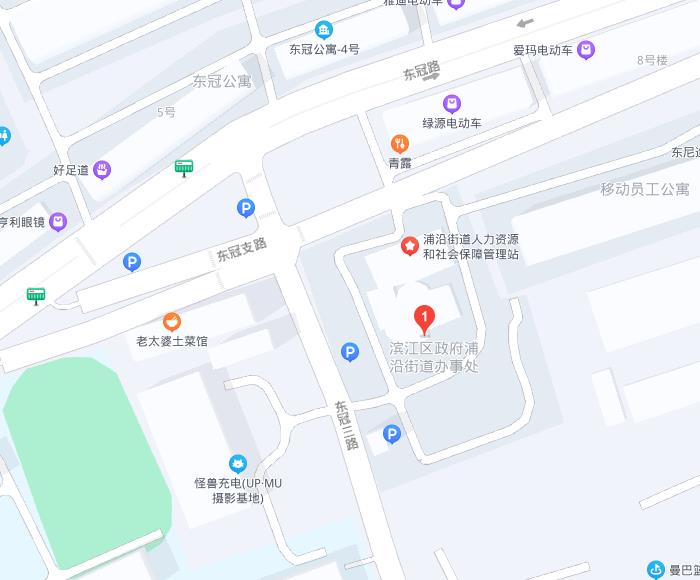Select 浦沿街道人力资源和社会保障管理站 marker

[x=409, y=246]
